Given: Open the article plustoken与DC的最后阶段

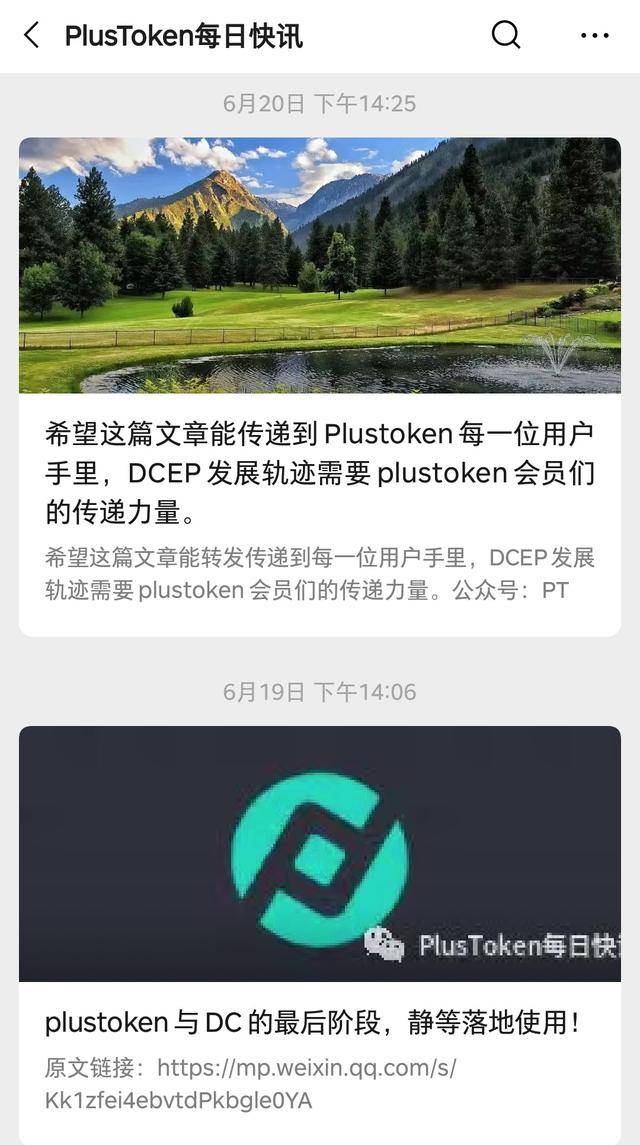Looking at the screenshot, I should coord(312,1022).
